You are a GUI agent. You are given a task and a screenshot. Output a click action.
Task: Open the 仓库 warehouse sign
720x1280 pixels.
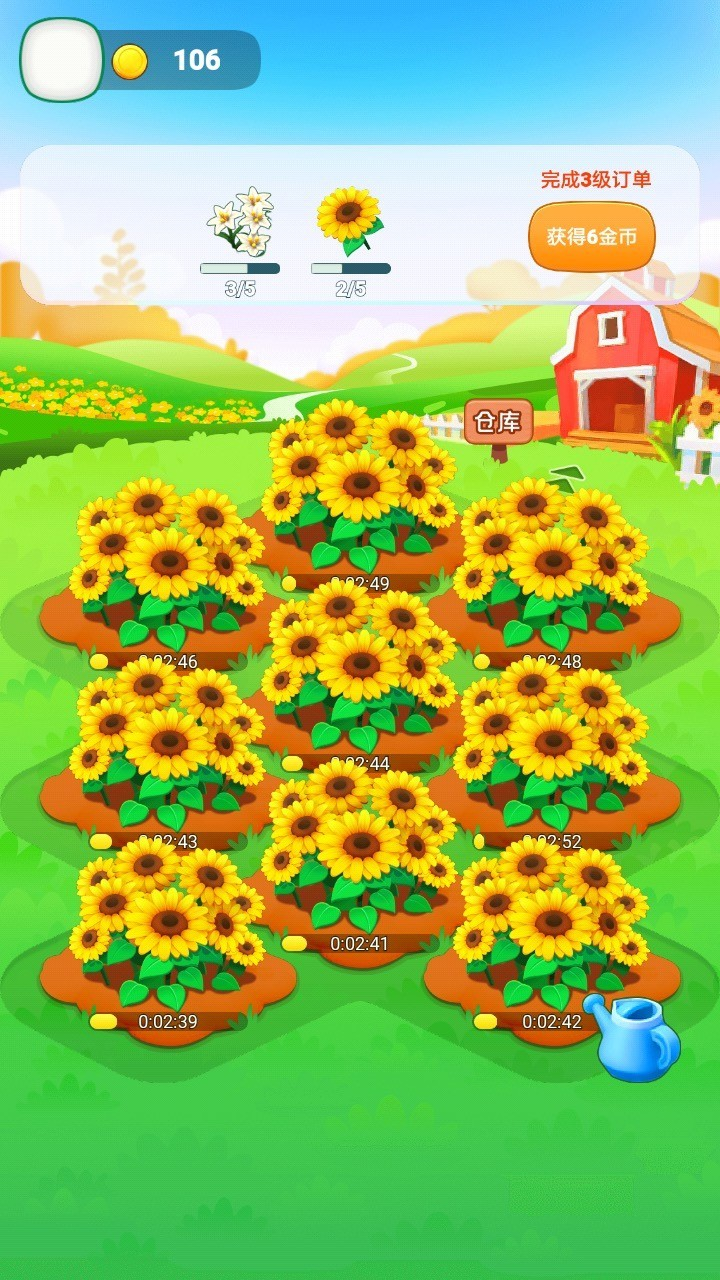(x=498, y=422)
